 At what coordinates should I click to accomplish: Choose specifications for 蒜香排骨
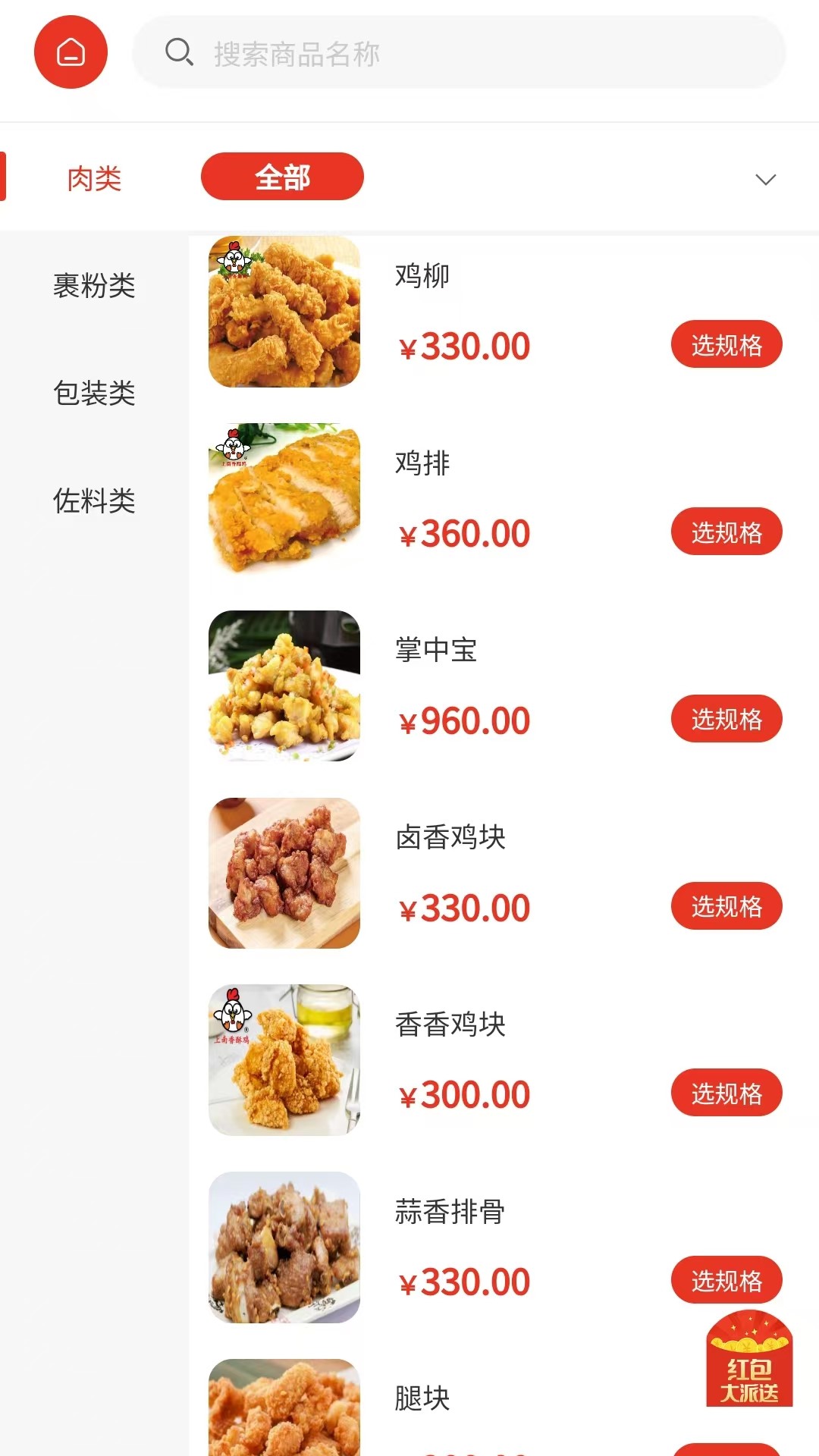tap(726, 1279)
